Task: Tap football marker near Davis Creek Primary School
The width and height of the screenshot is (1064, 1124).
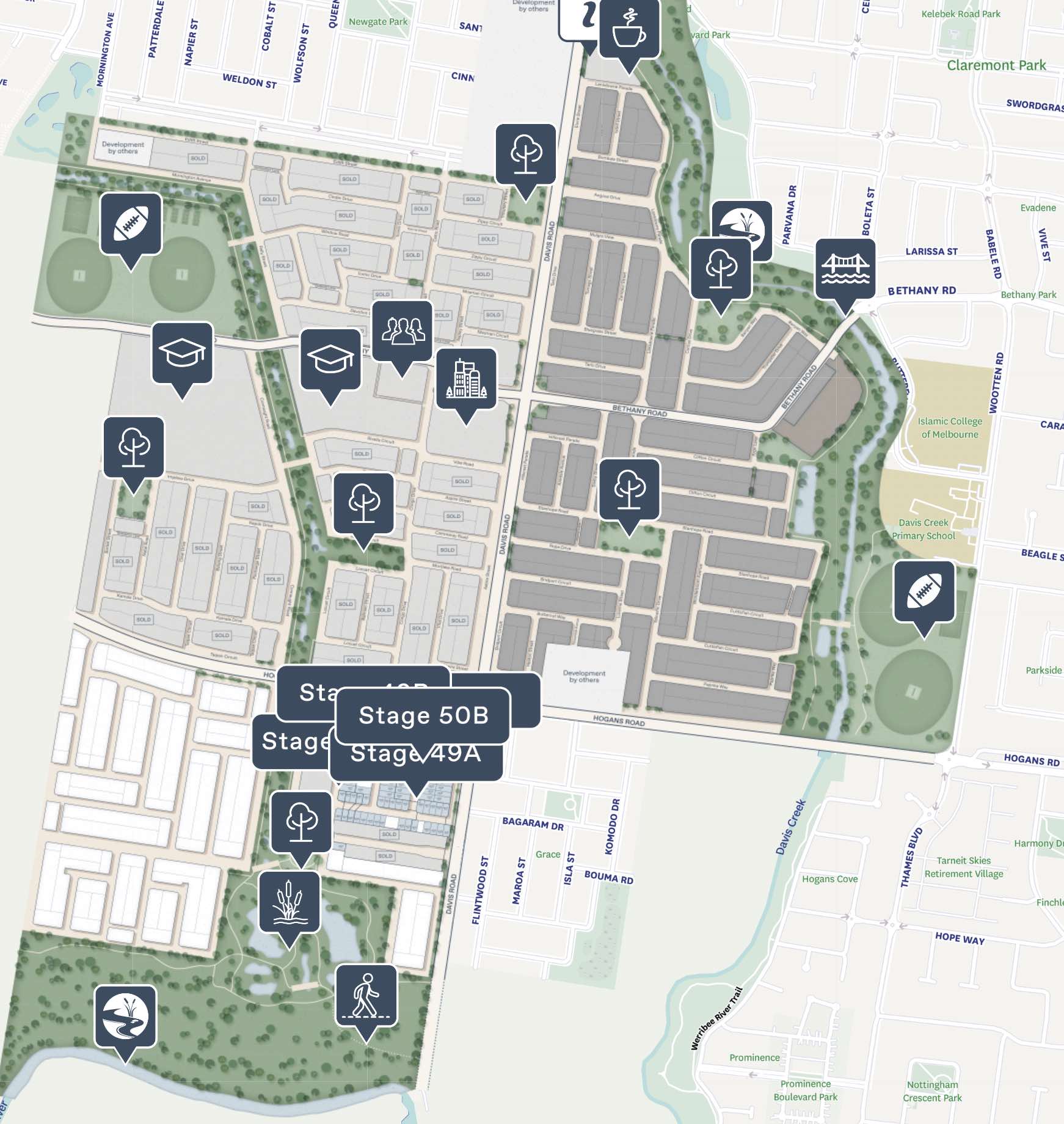Action: [924, 591]
